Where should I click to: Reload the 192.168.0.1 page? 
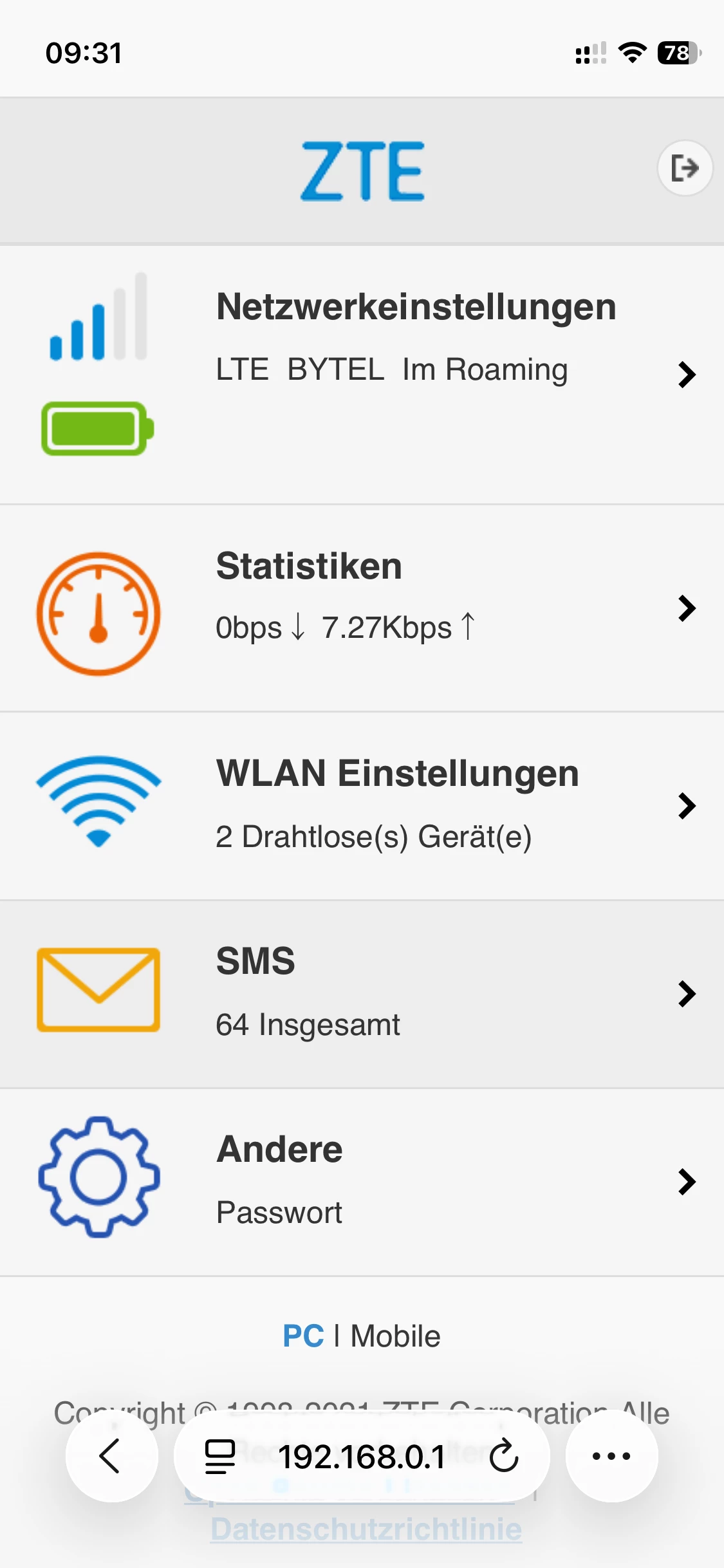(503, 1456)
